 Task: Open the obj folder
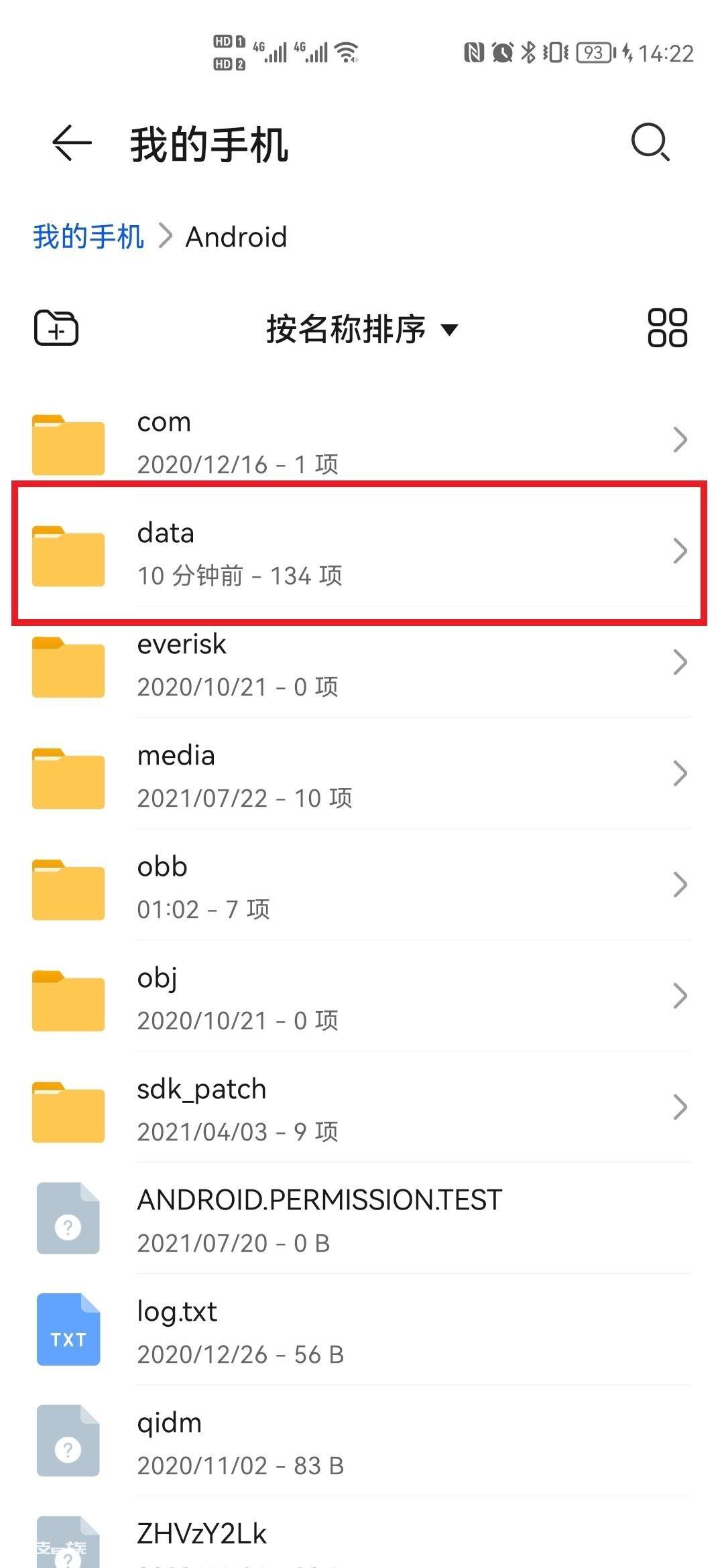point(362,996)
